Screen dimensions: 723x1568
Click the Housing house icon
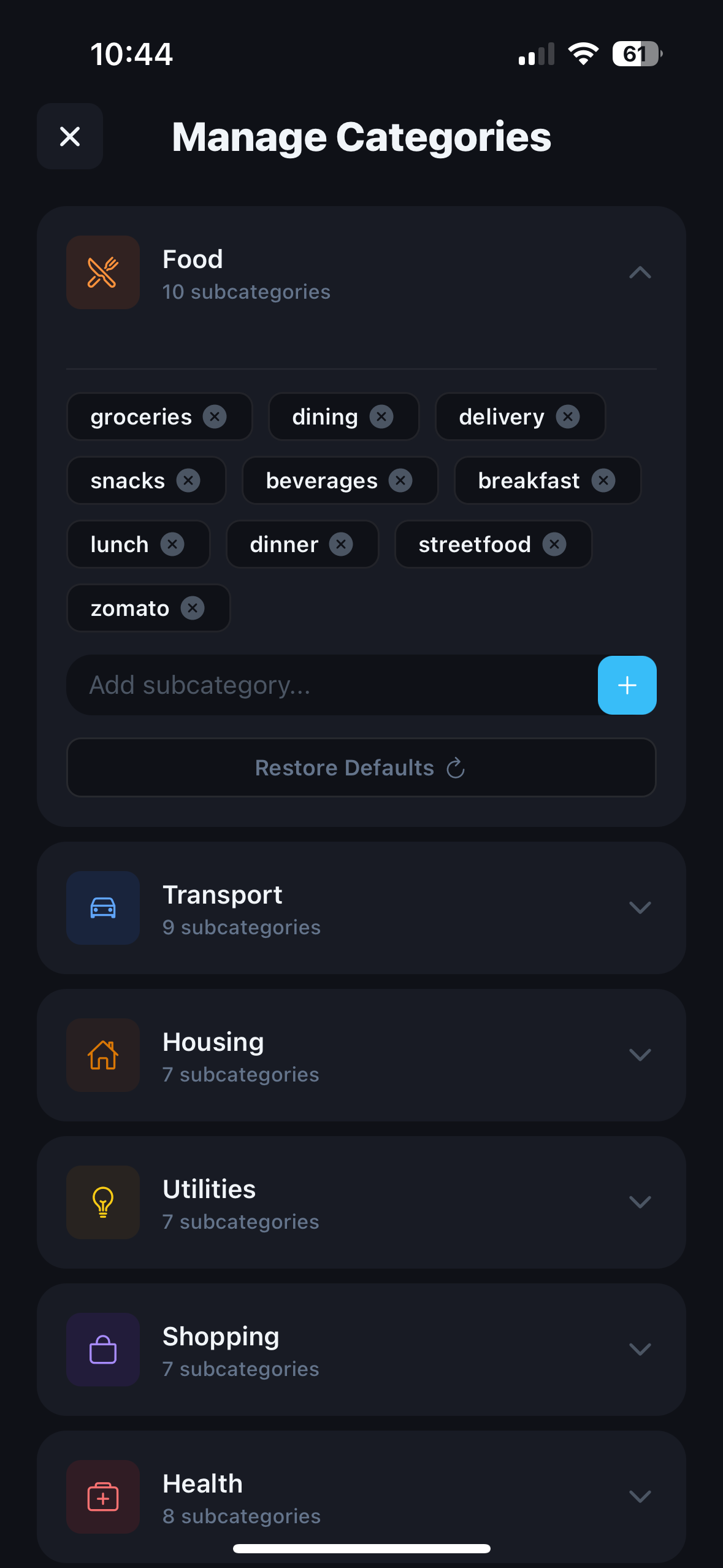click(x=102, y=1055)
